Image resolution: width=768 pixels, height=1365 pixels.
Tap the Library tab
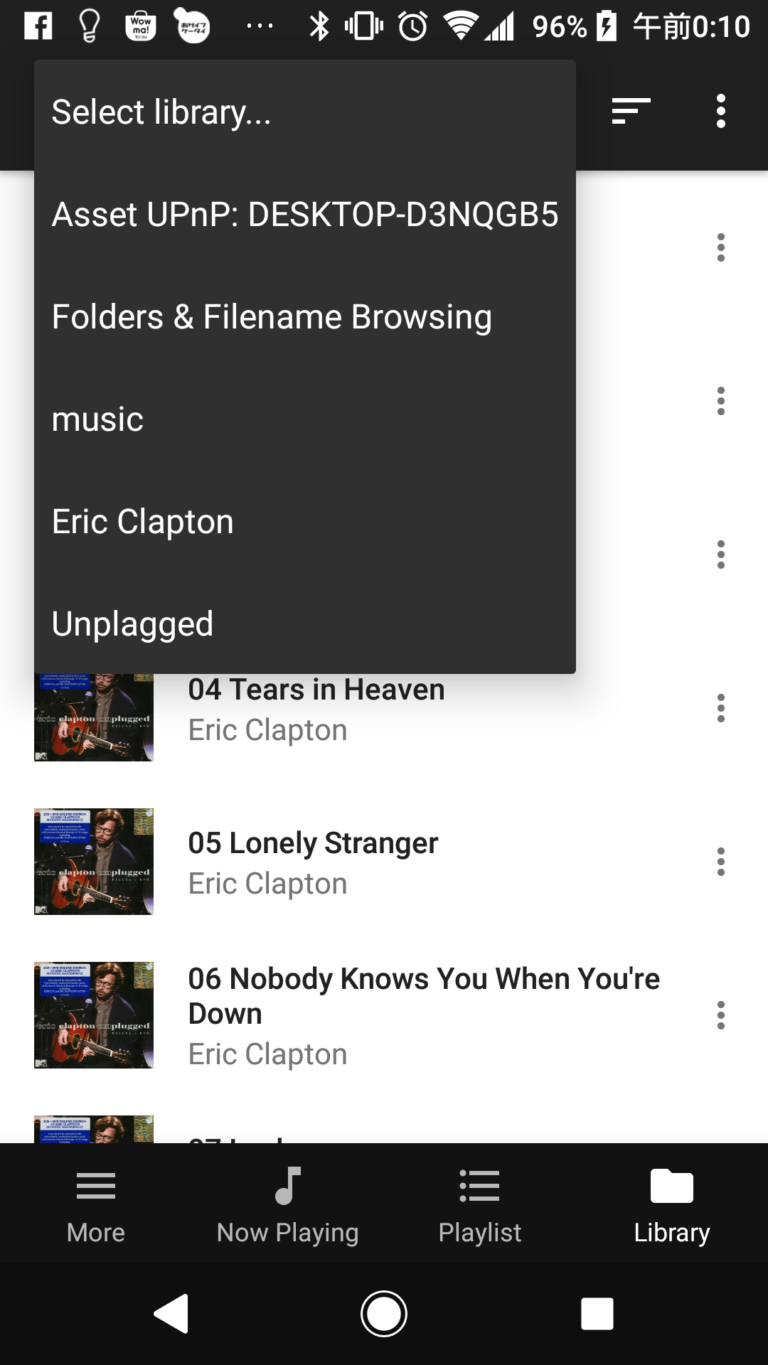671,1205
